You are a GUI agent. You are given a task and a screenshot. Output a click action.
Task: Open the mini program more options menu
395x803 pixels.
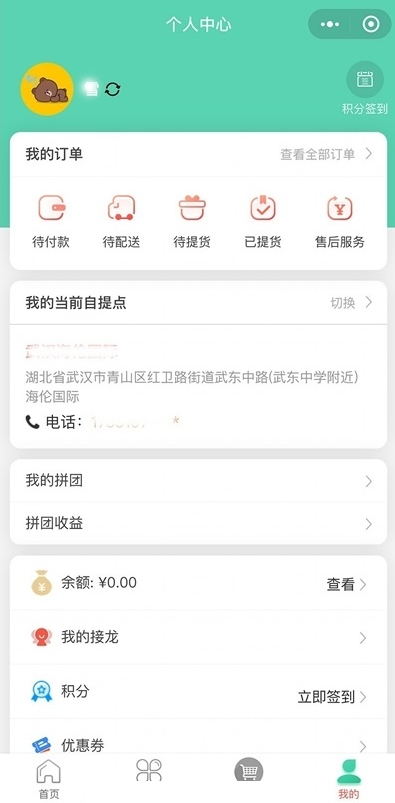tap(329, 24)
